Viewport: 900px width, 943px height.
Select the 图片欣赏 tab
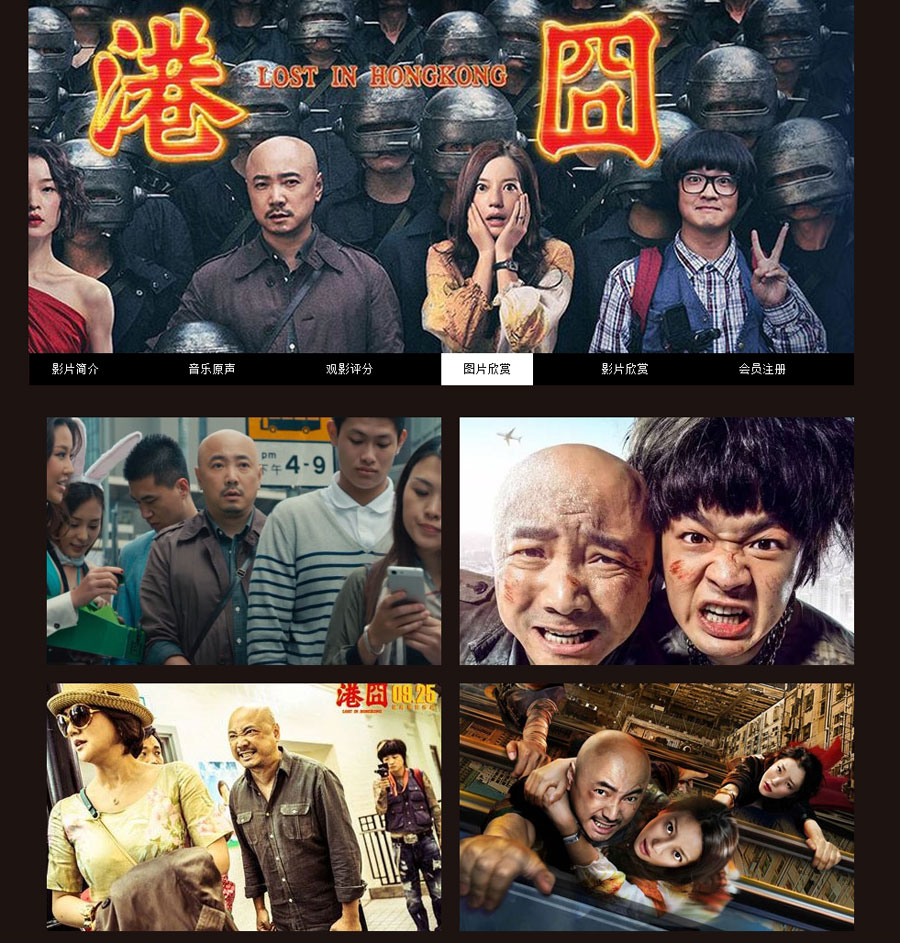pos(487,369)
